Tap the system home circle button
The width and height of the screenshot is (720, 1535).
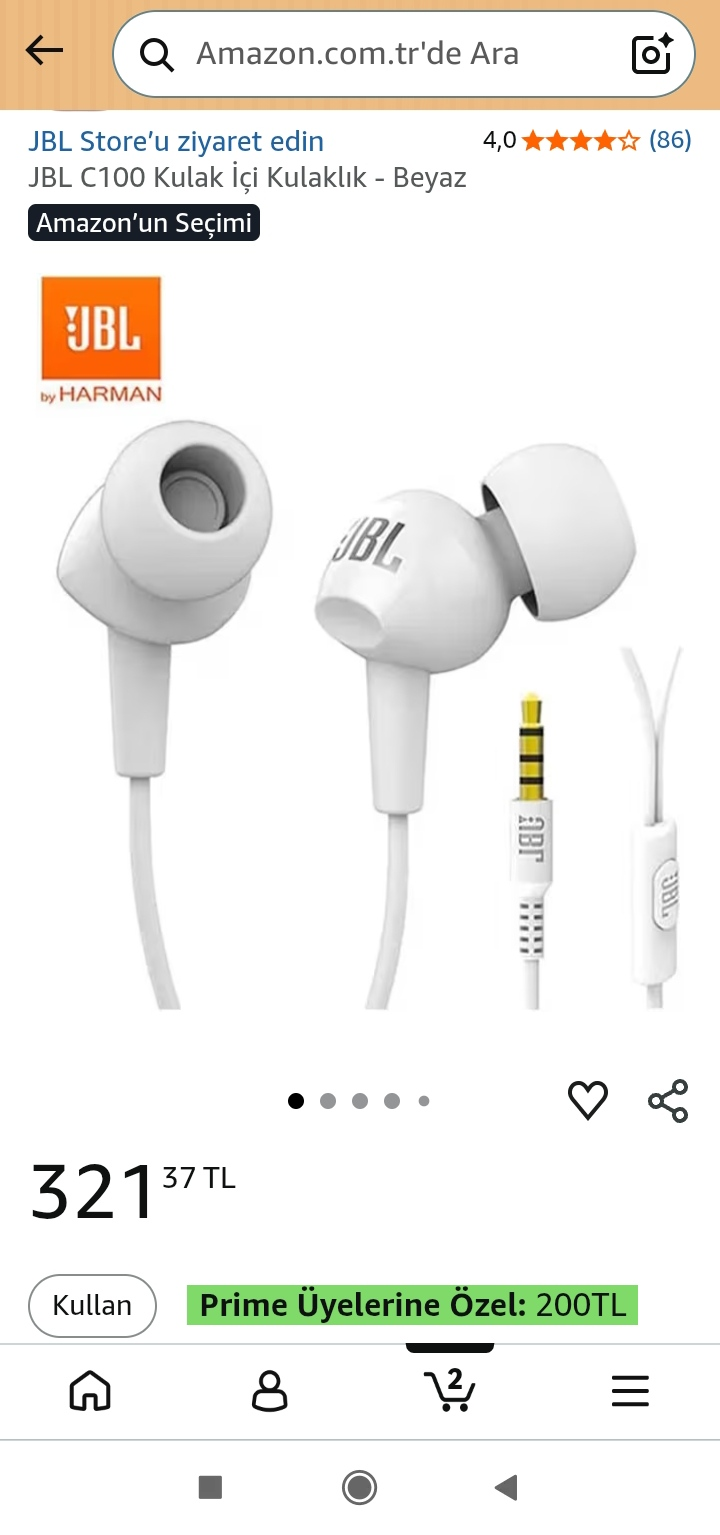(x=359, y=1487)
